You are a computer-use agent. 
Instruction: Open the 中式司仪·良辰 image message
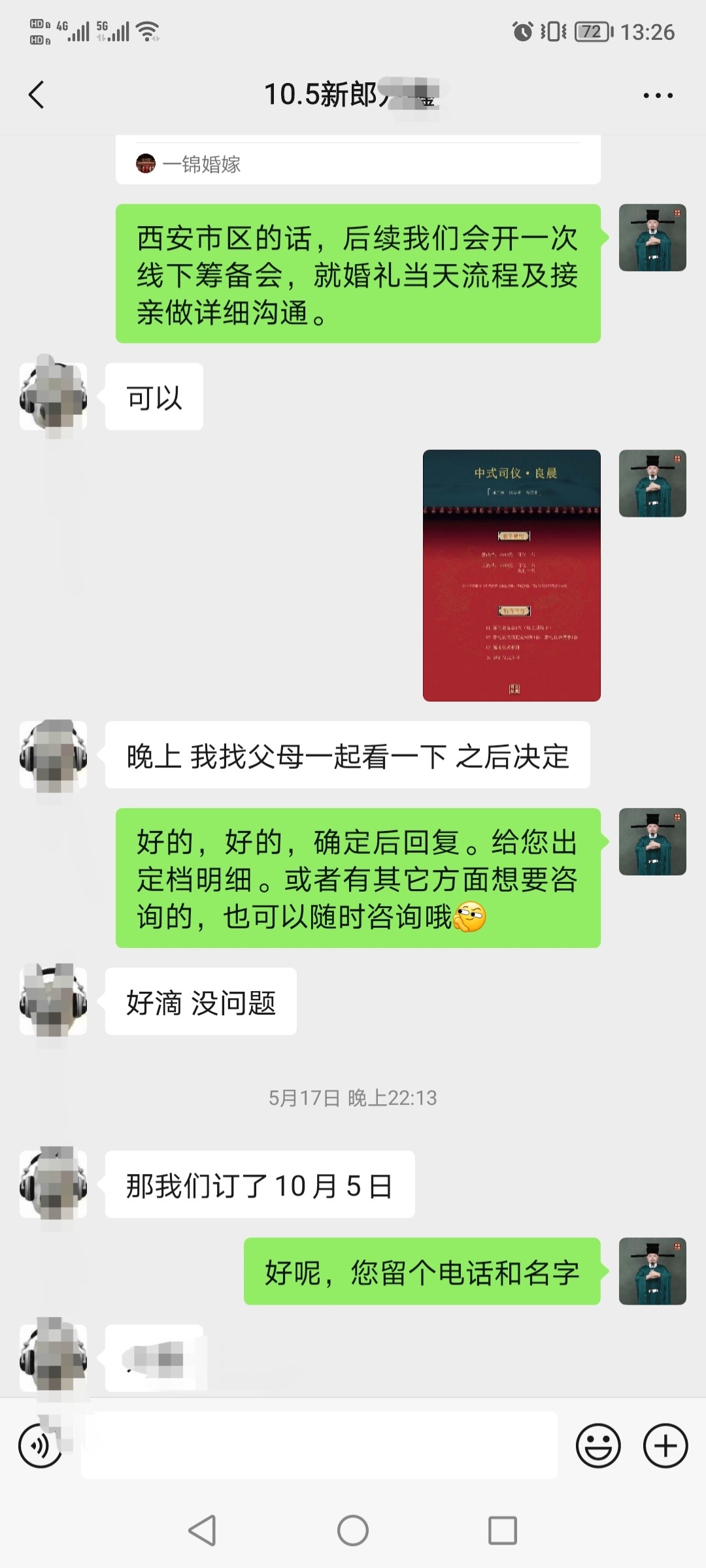pos(511,575)
